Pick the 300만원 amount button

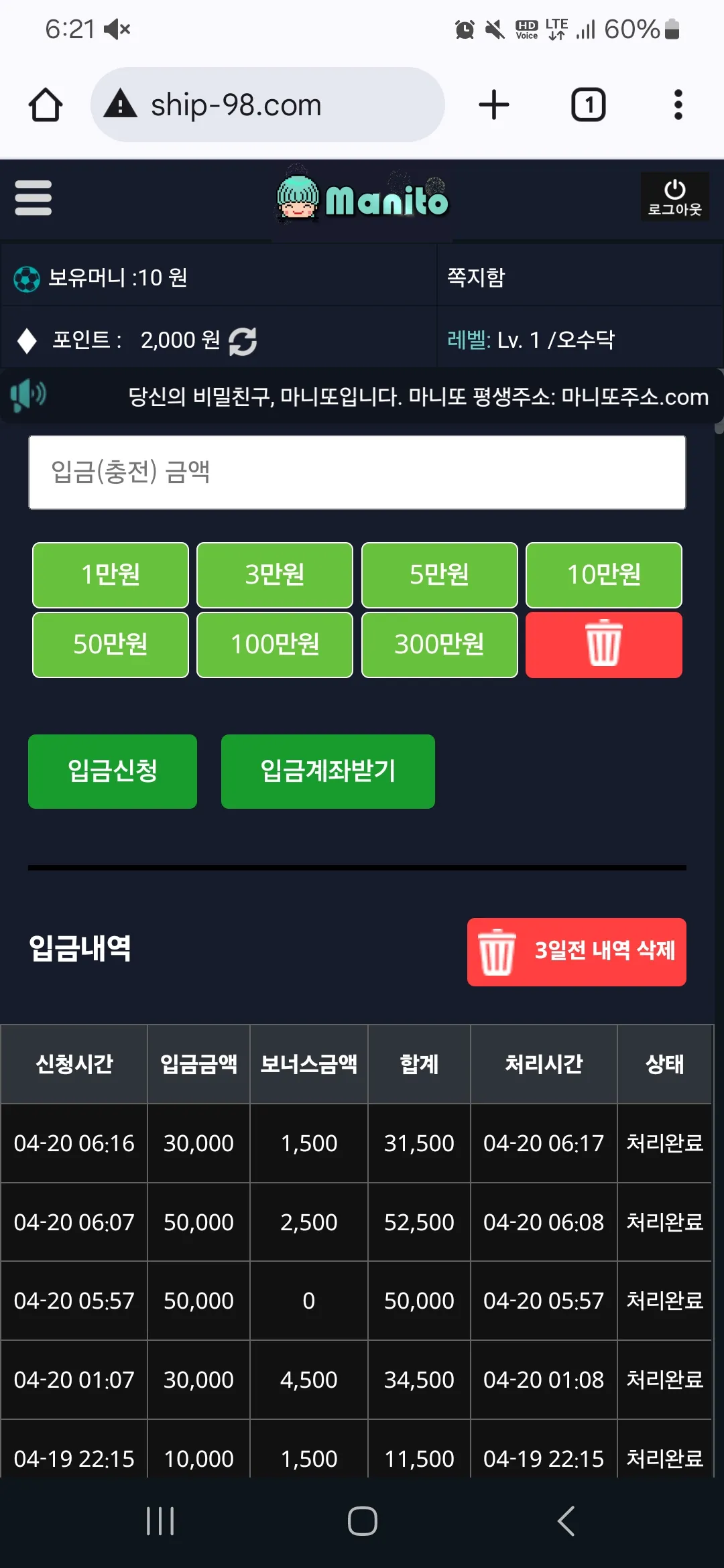pos(439,645)
